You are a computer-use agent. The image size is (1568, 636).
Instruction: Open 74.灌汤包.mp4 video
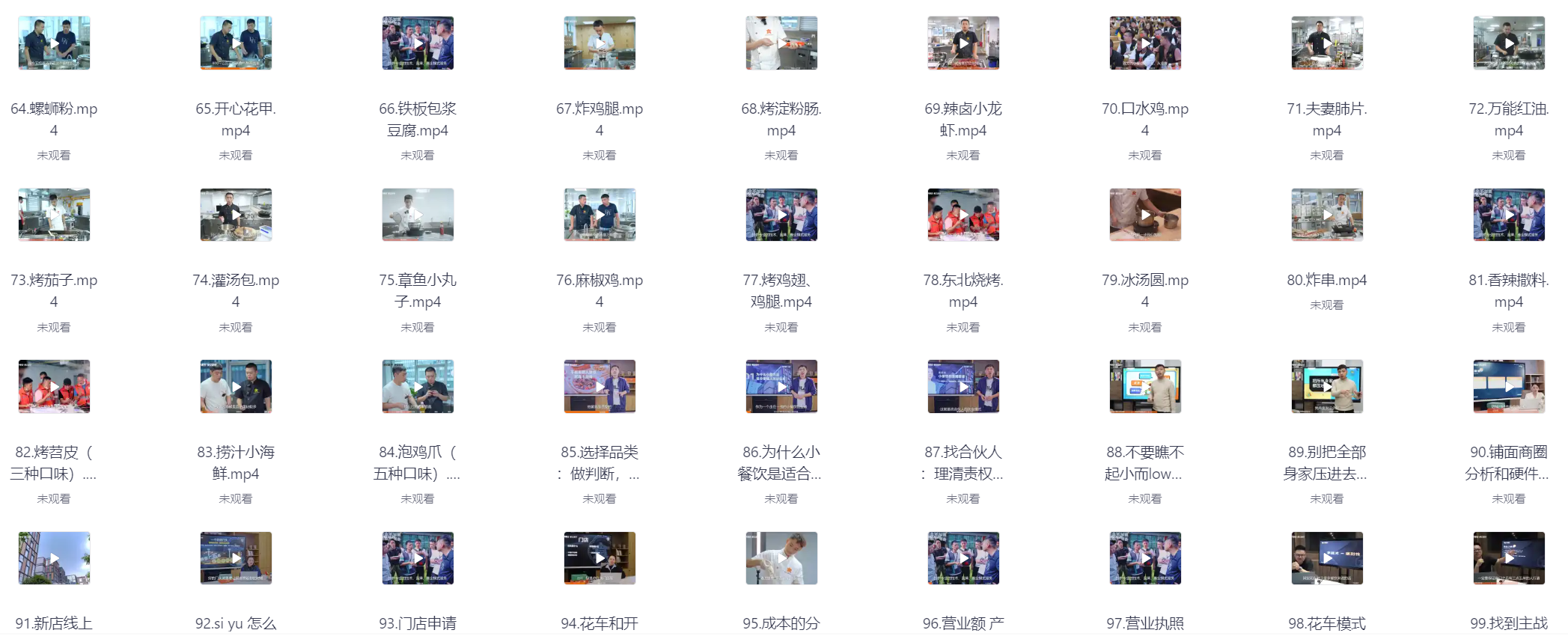coord(236,215)
